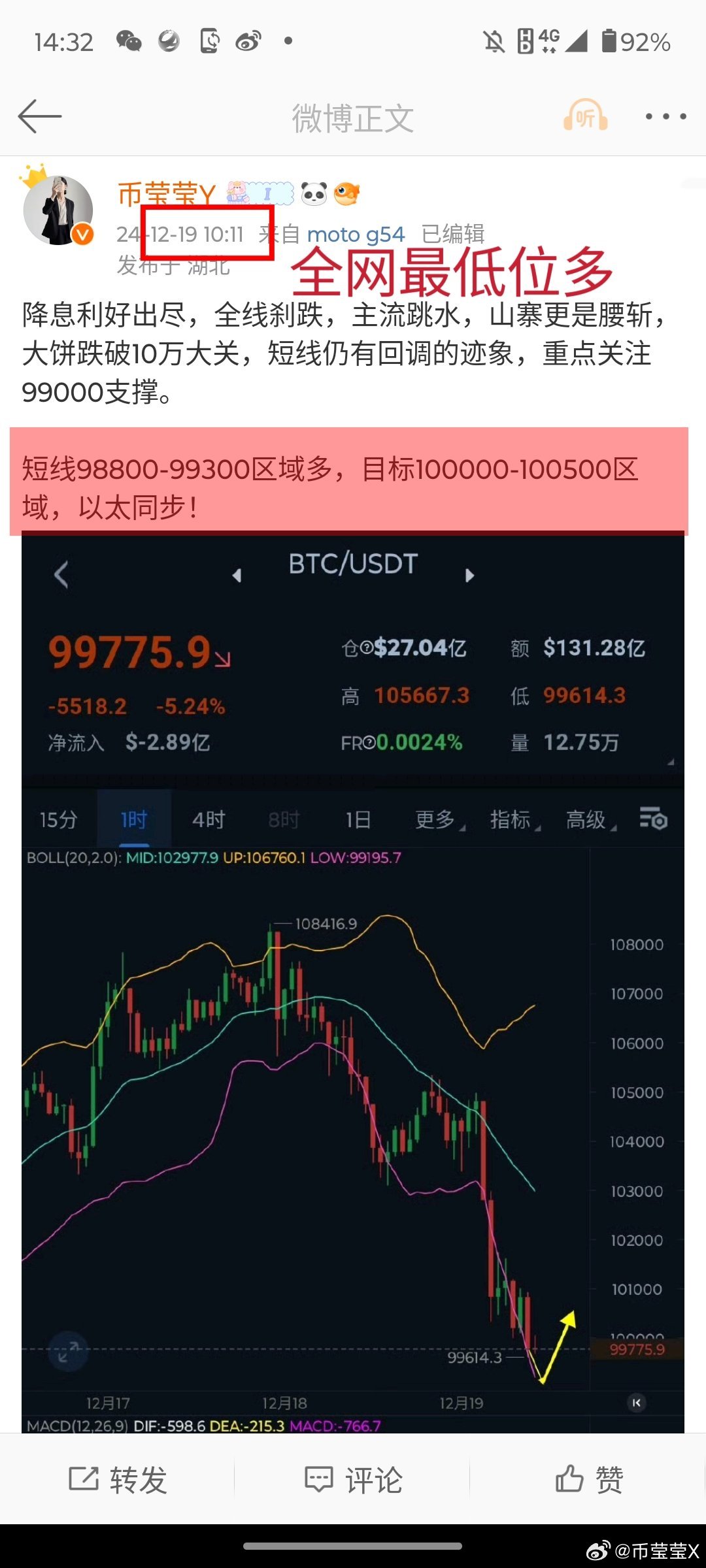Tap the moto g54 source link
This screenshot has width=706, height=1568.
tap(356, 234)
